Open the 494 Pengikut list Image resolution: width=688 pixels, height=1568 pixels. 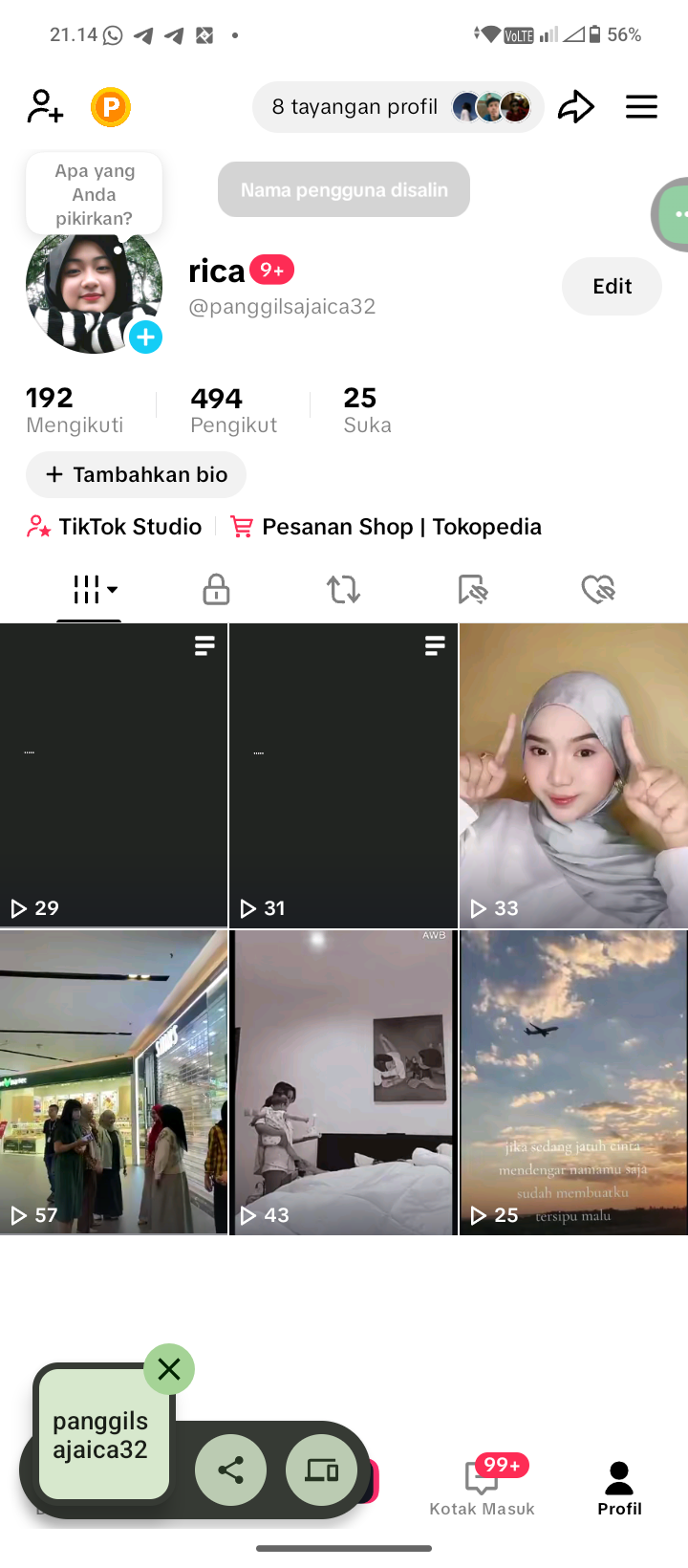click(x=233, y=410)
